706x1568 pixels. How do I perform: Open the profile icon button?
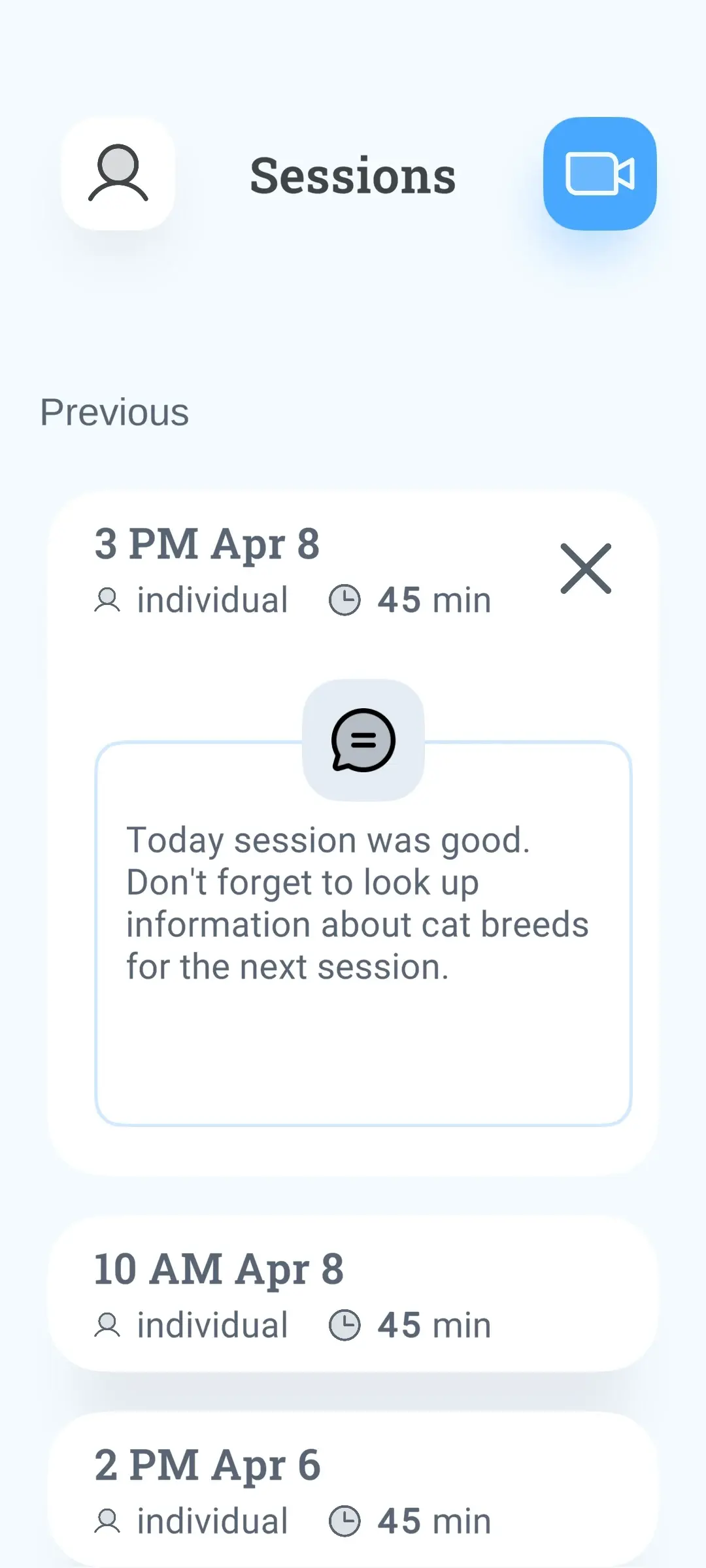point(118,174)
